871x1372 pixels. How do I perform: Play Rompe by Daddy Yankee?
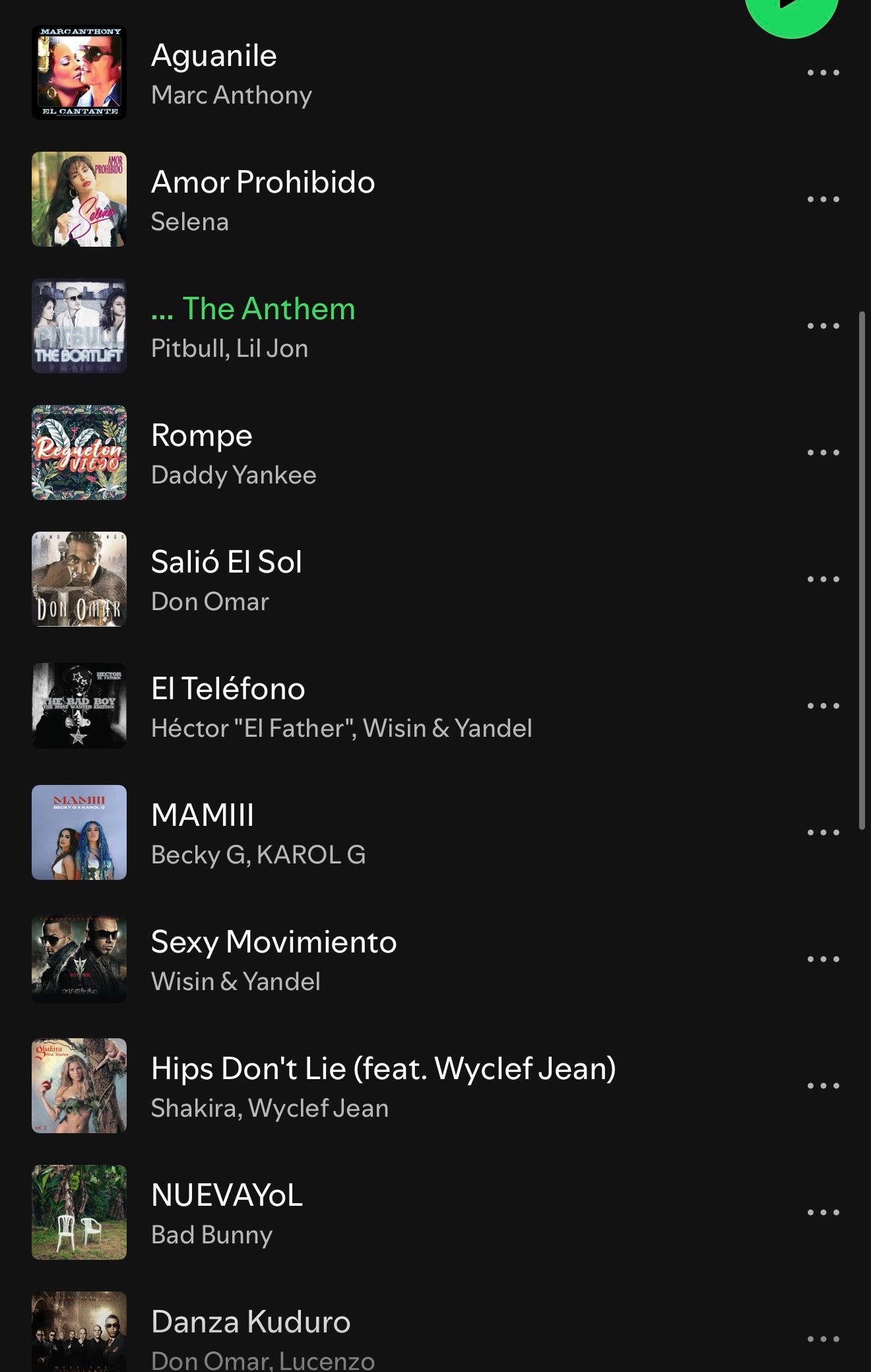point(201,436)
